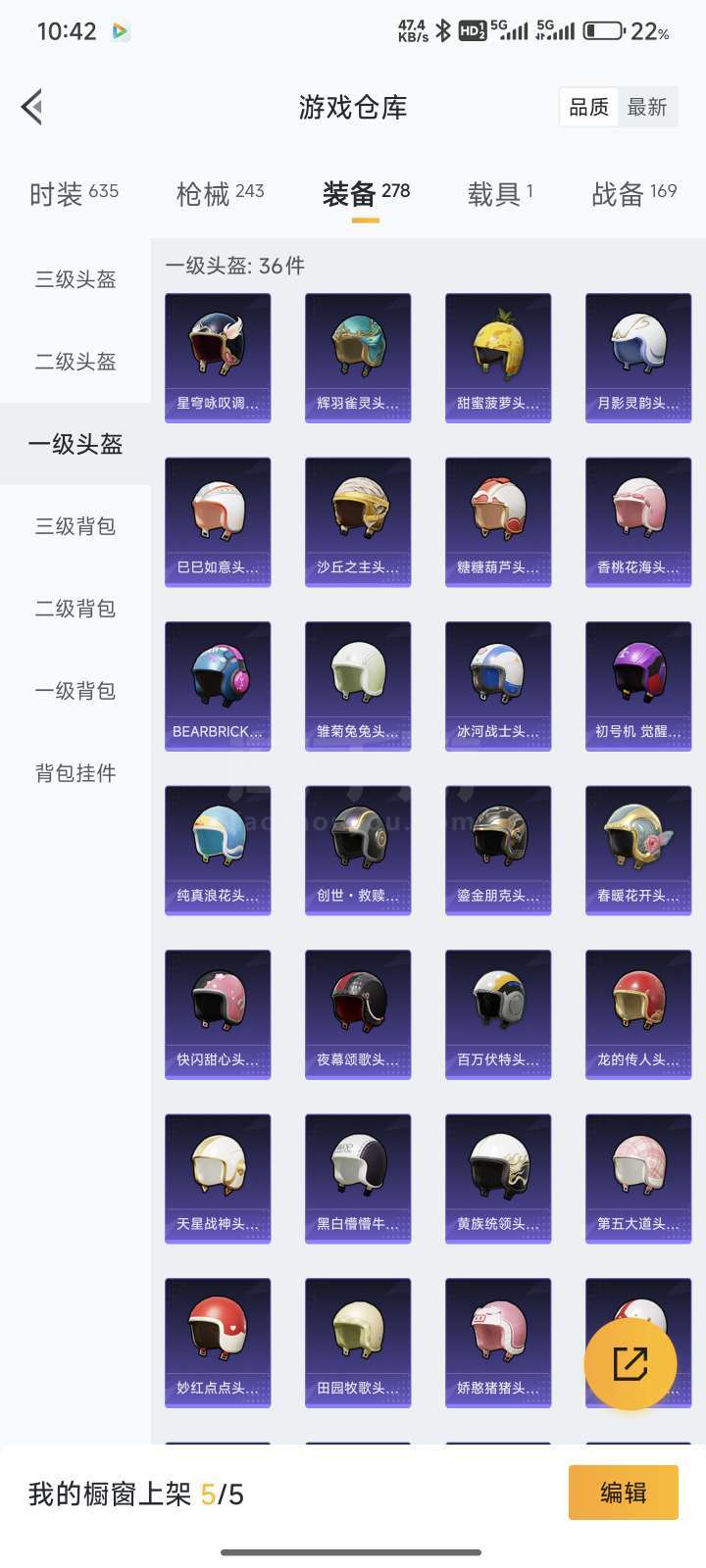
Task: Switch to the 战备 tab
Action: (x=633, y=194)
